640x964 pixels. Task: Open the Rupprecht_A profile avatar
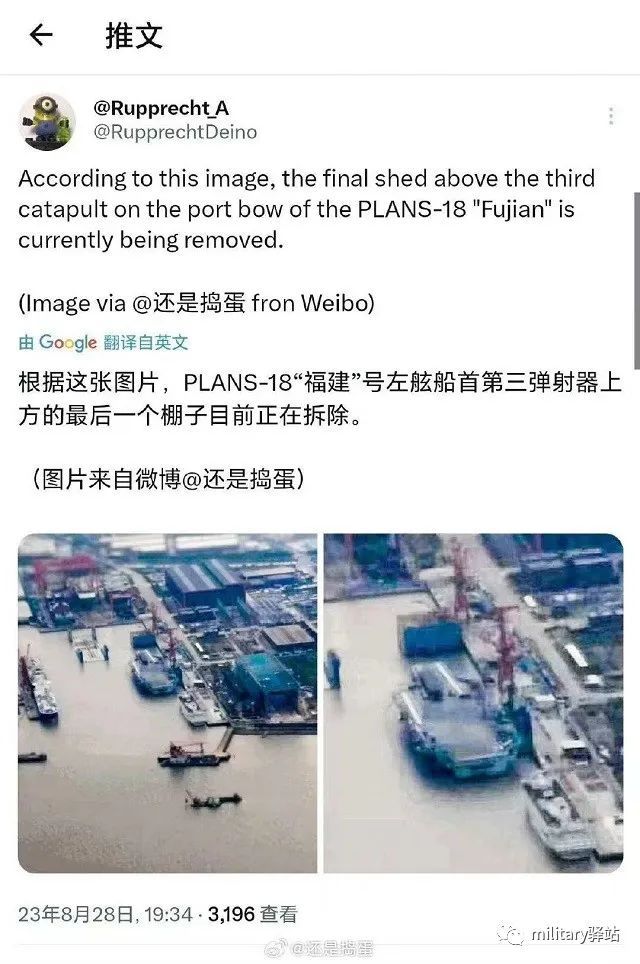pos(47,122)
